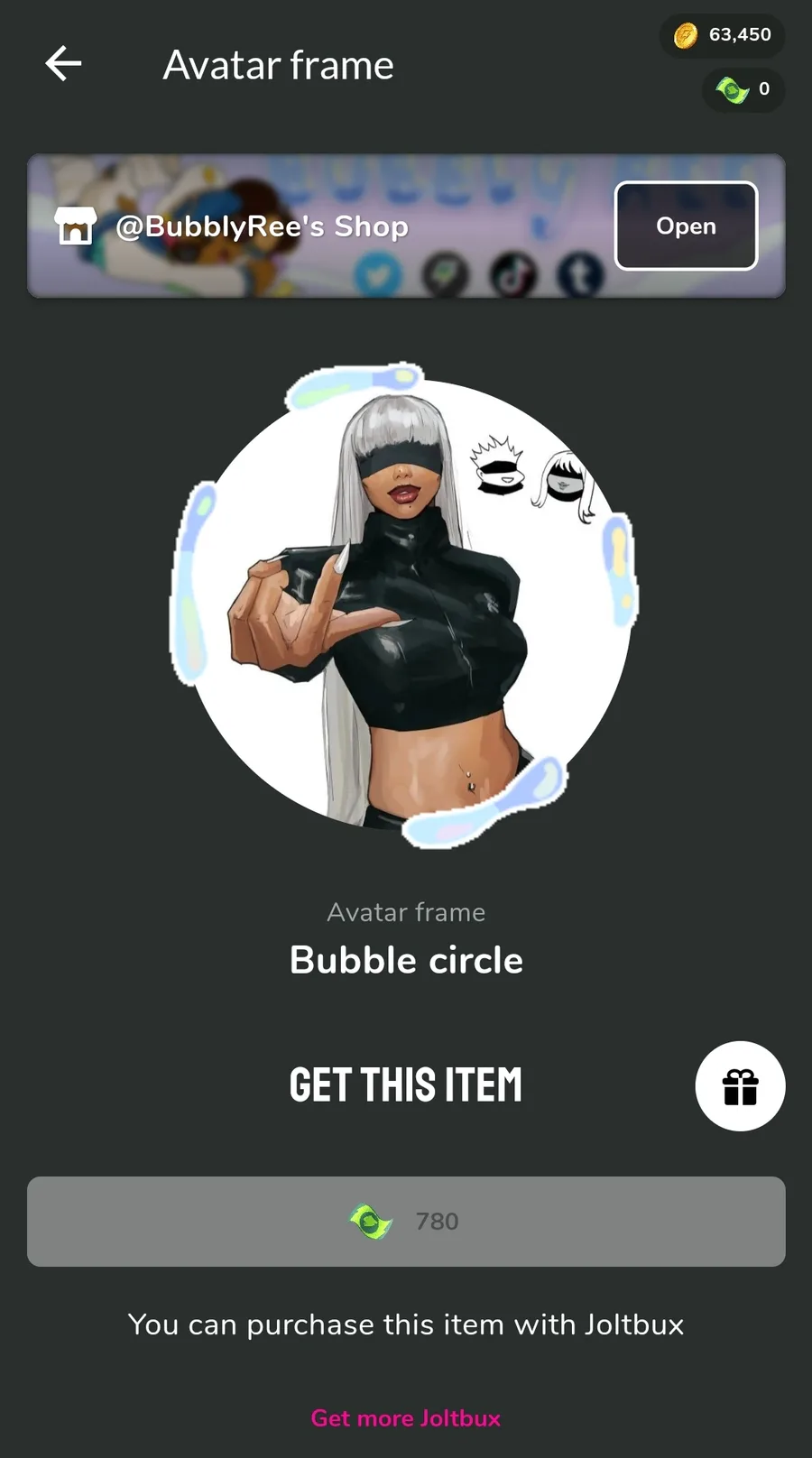Tap the Get more Joltbux link
This screenshot has height=1458, width=812.
tap(406, 1418)
